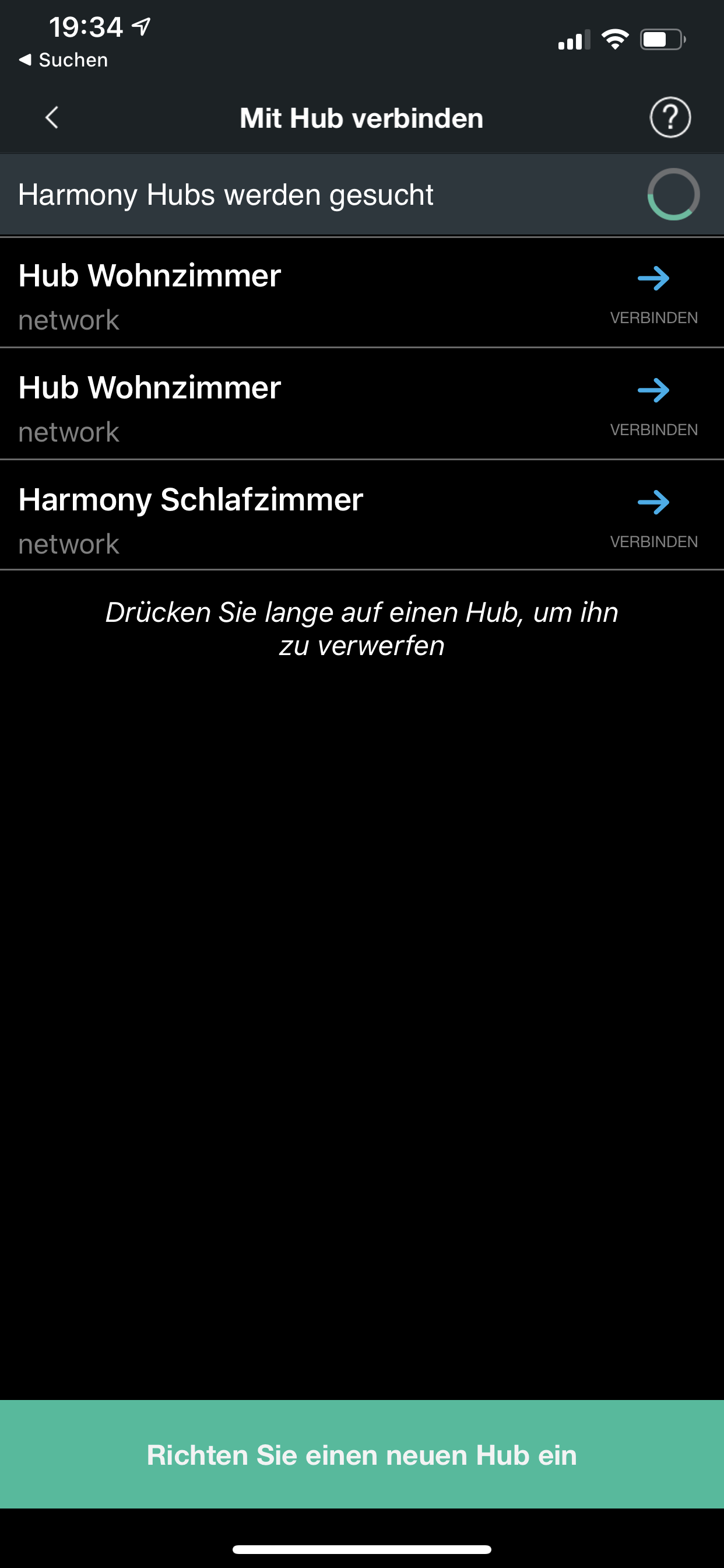Connect to Harmony Schlafzimmer hub
Image resolution: width=724 pixels, height=1568 pixels.
point(653,514)
